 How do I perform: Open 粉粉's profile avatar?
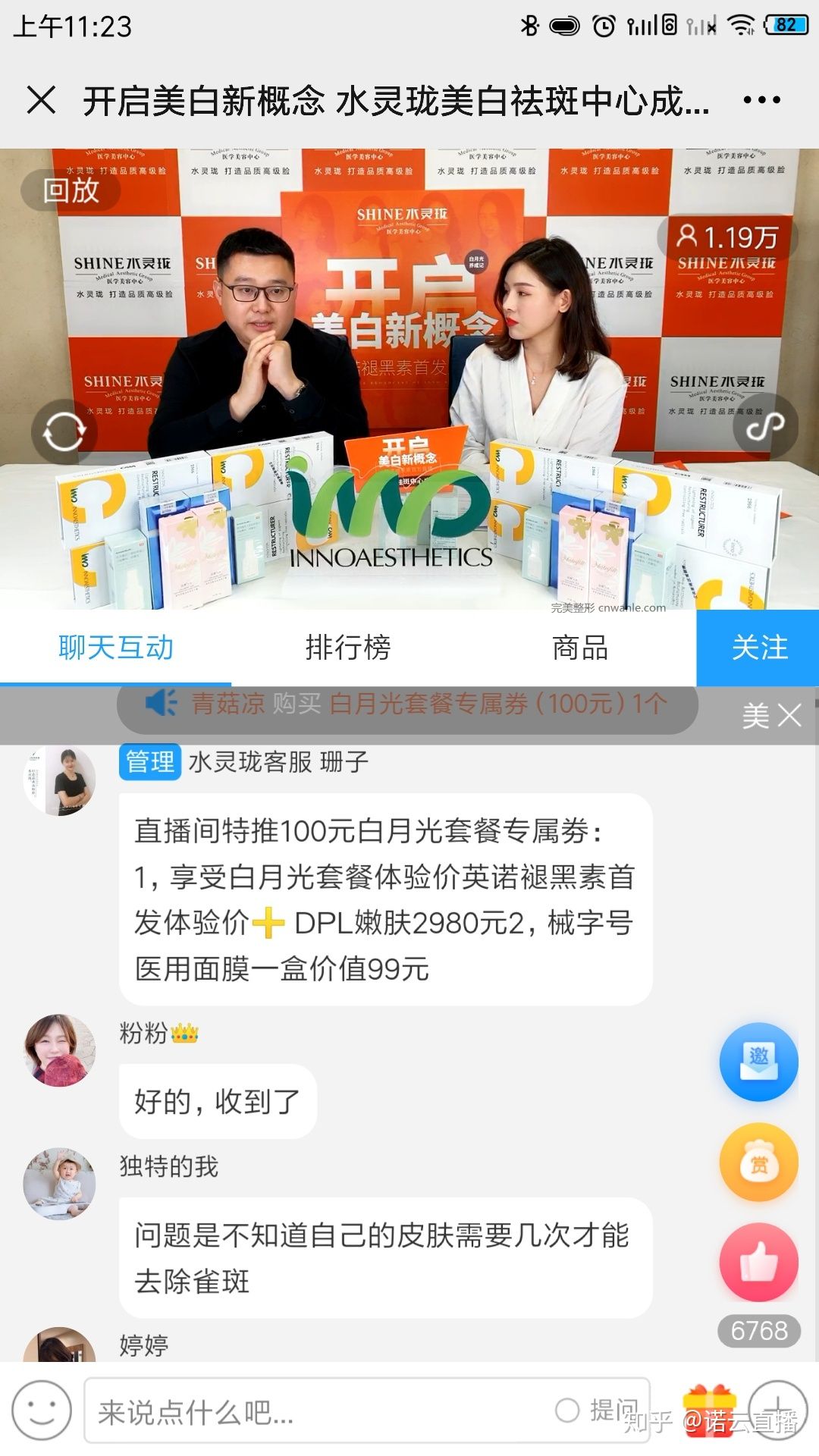60,1050
